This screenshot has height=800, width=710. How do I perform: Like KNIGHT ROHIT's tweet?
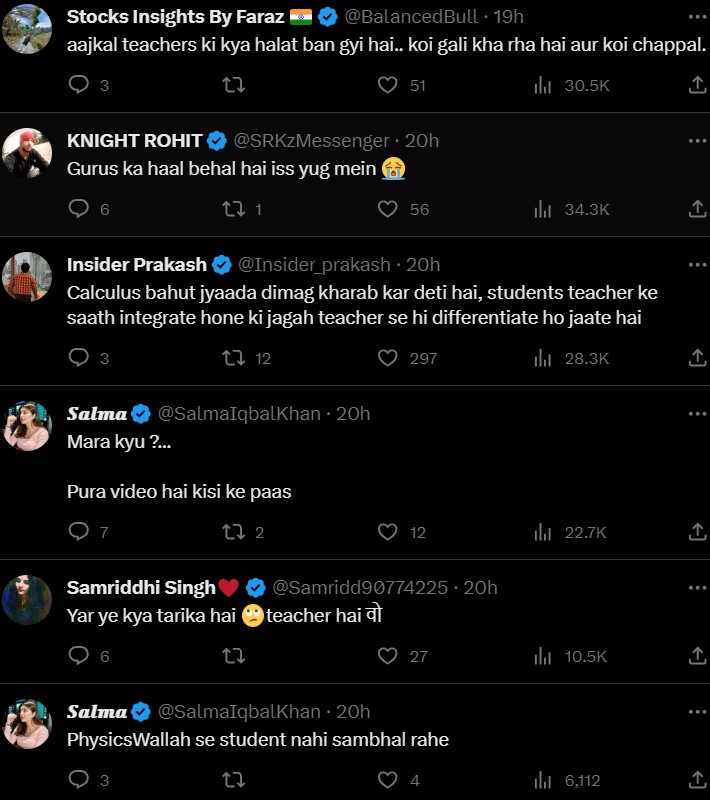coord(388,209)
